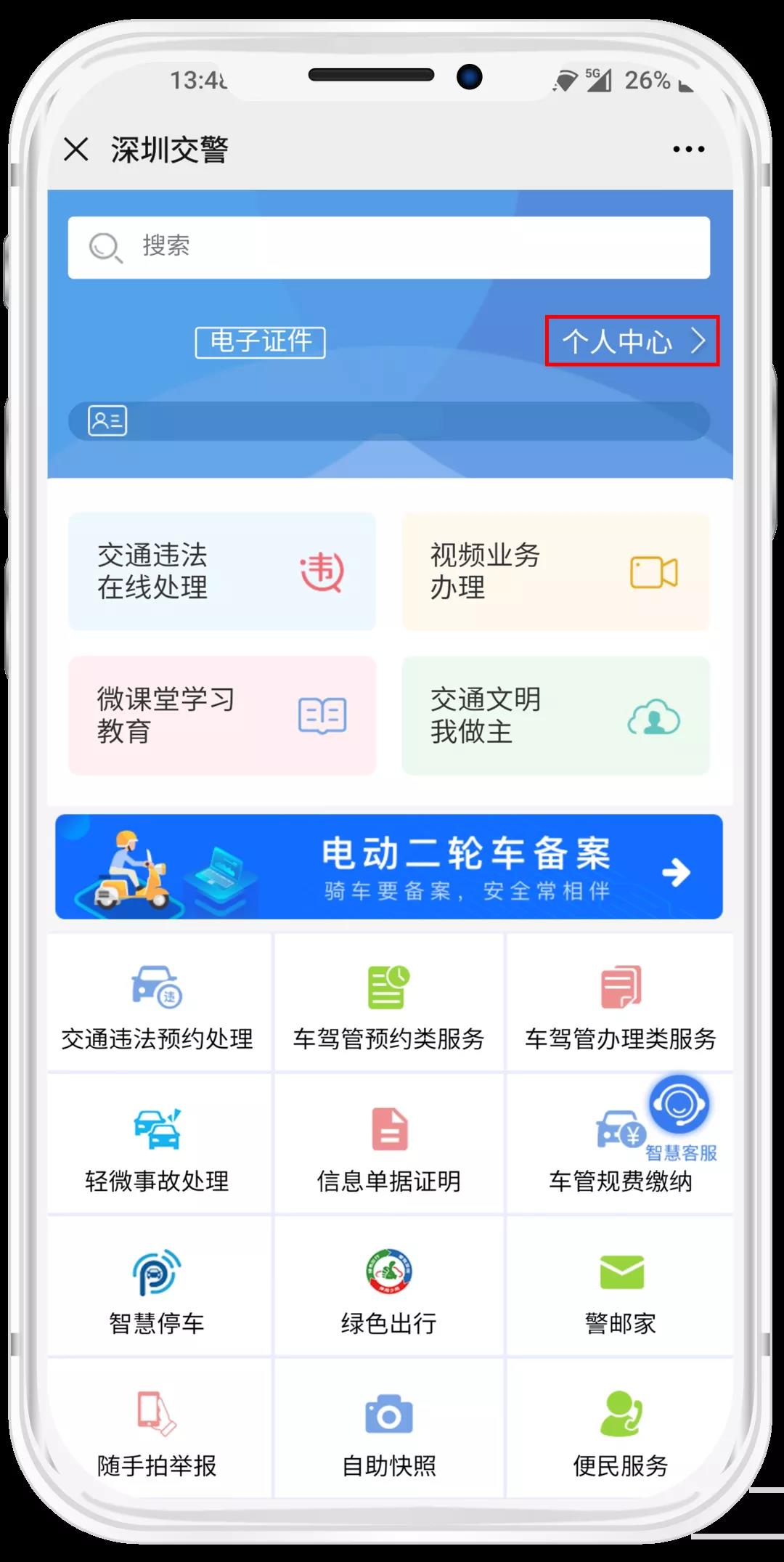Open the 电动二轮车备案 banner

click(388, 867)
